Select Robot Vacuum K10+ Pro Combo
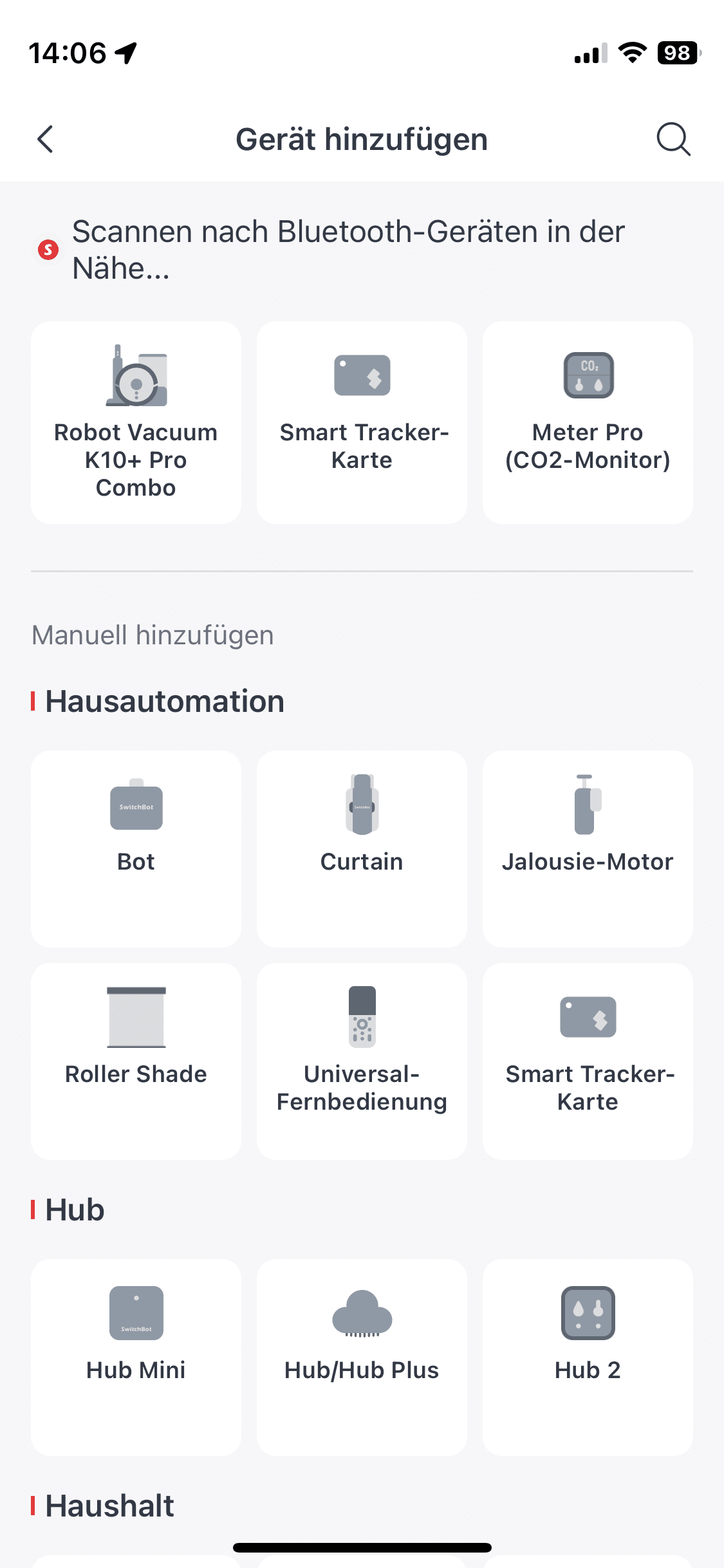Image resolution: width=724 pixels, height=1568 pixels. point(136,422)
